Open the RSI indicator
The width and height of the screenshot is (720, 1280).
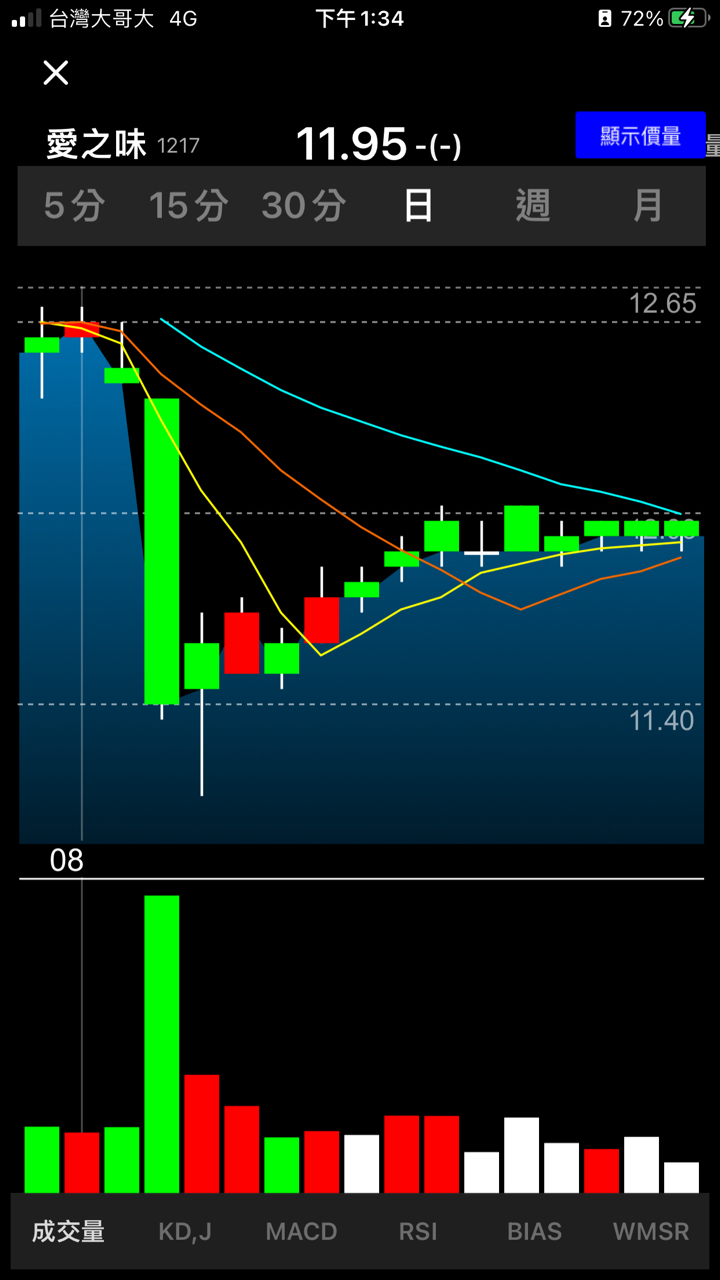click(x=418, y=1231)
